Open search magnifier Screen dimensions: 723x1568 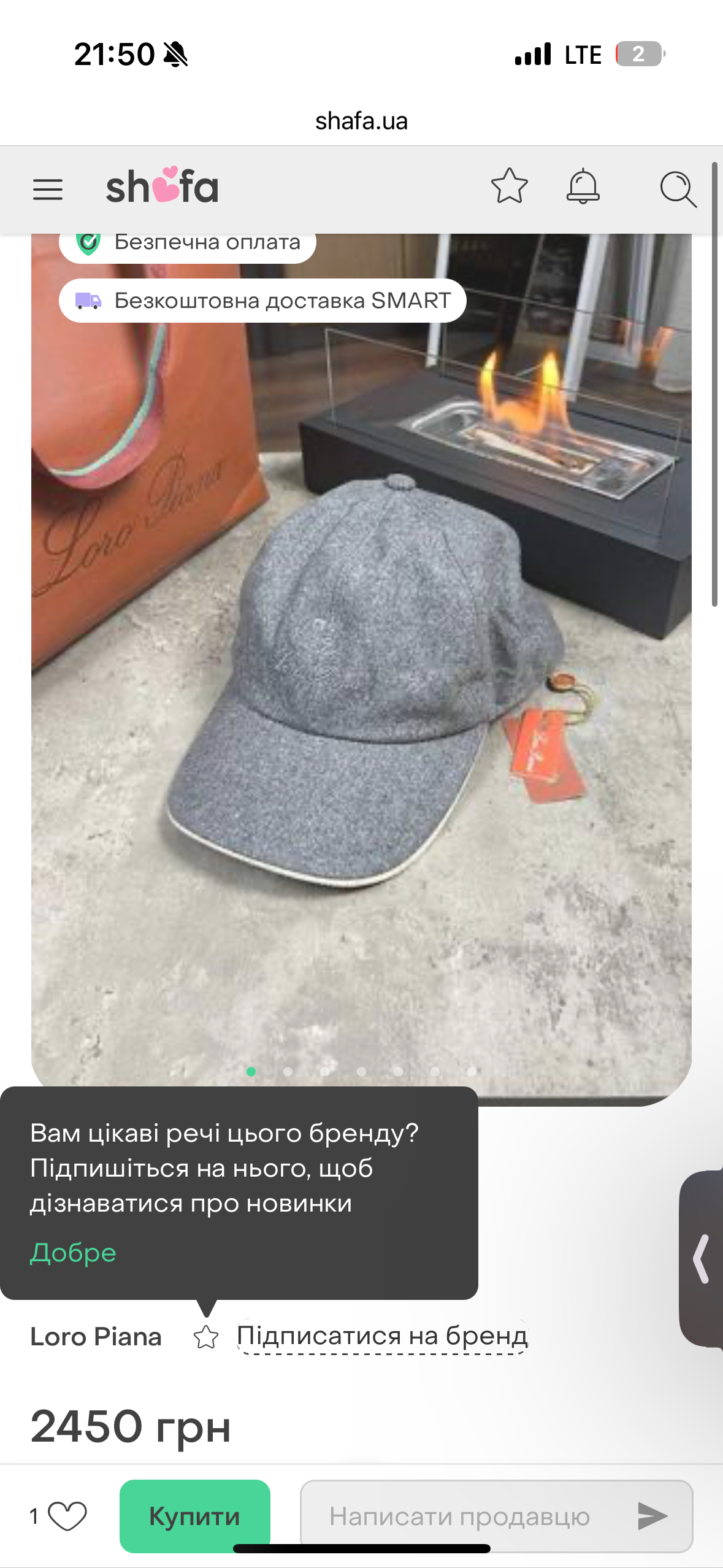point(678,189)
